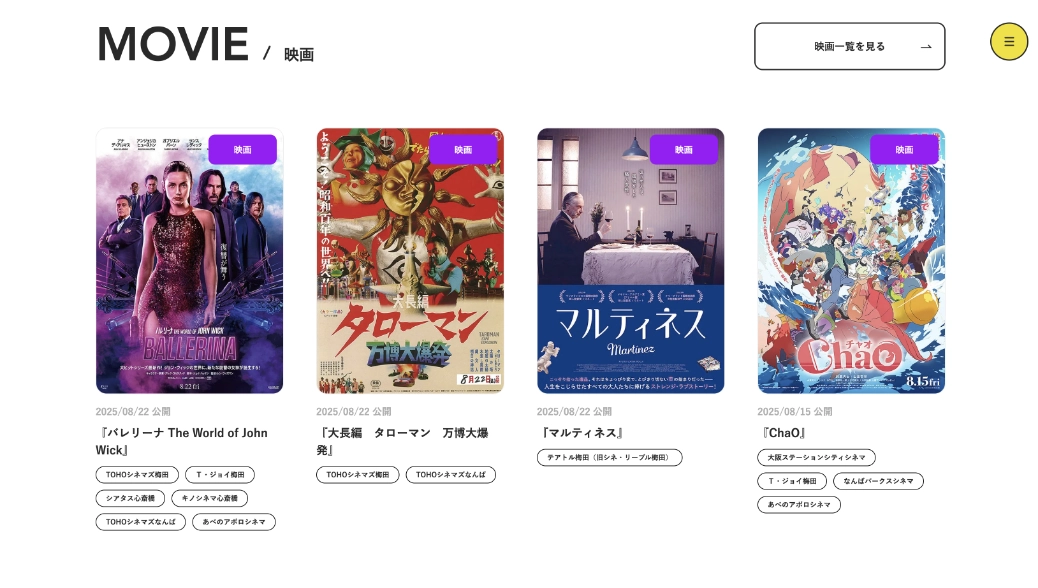1038x588 pixels.
Task: Choose the なんばパークスシネマ theater tag
Action: tap(878, 481)
